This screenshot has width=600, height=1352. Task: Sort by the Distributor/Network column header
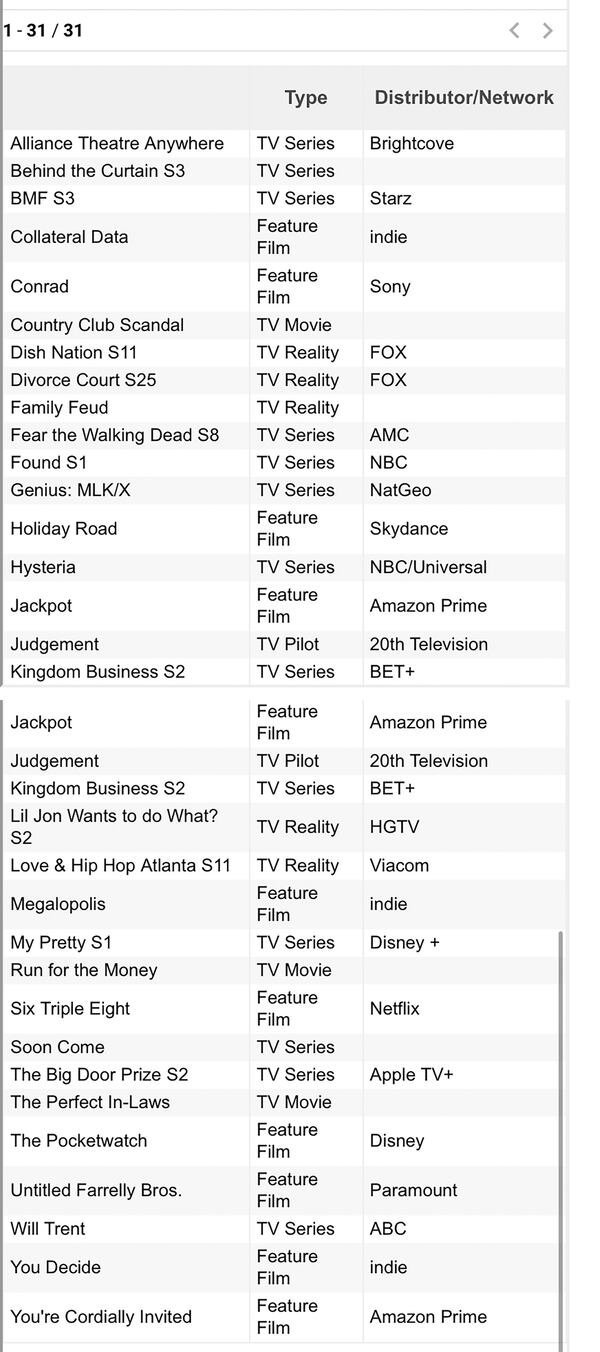pyautogui.click(x=463, y=98)
